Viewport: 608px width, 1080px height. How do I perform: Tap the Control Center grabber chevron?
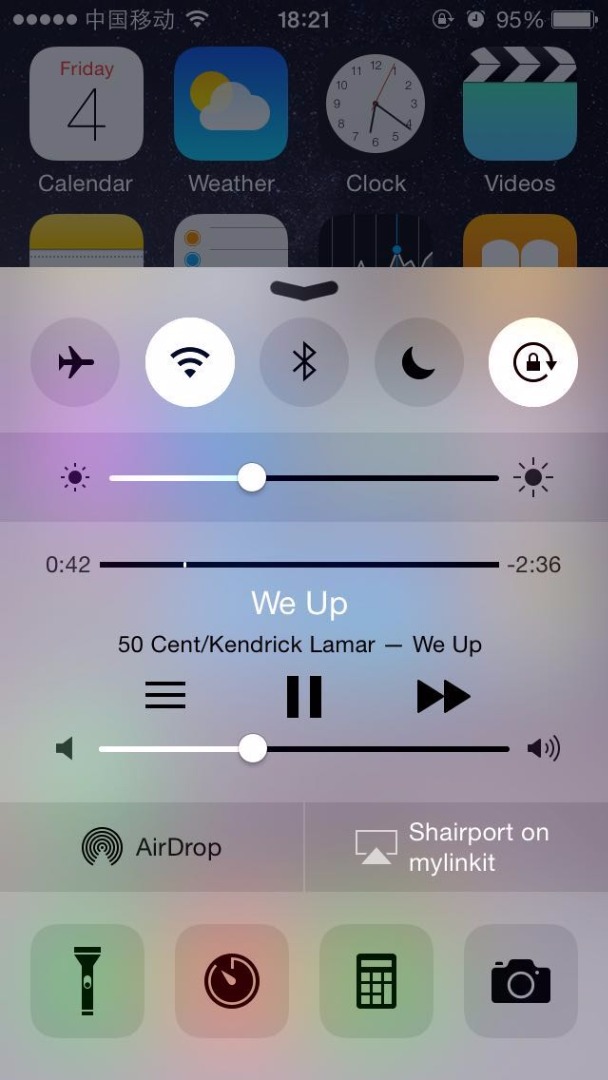pyautogui.click(x=304, y=289)
